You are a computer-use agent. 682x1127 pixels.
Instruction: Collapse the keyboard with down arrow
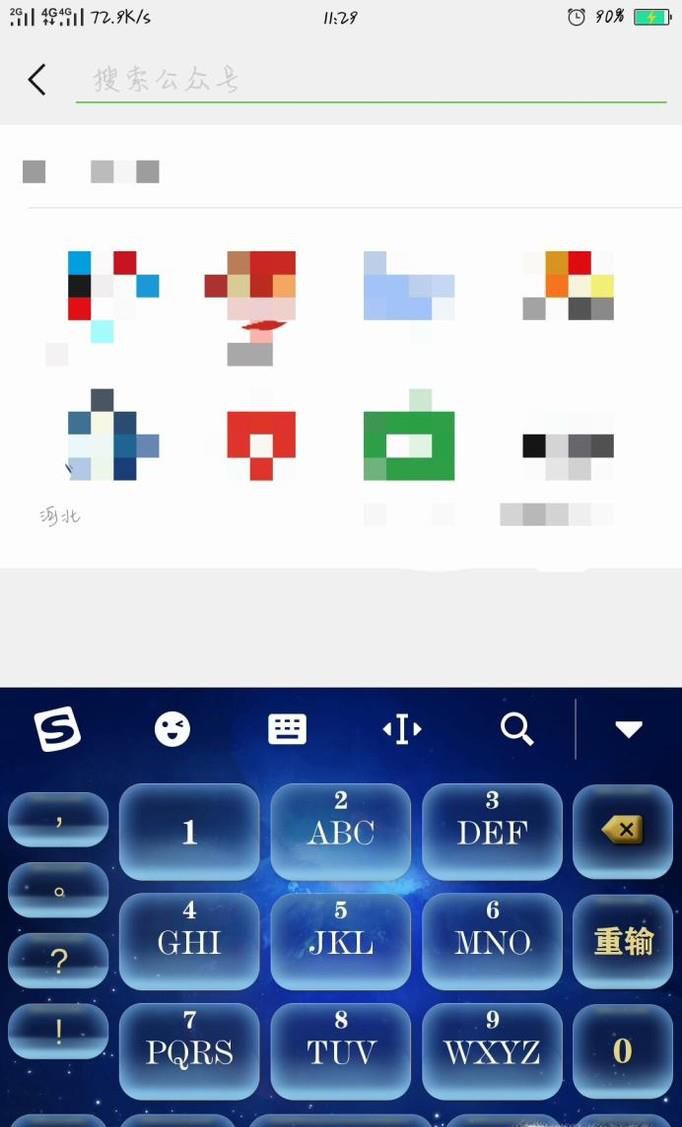coord(629,729)
